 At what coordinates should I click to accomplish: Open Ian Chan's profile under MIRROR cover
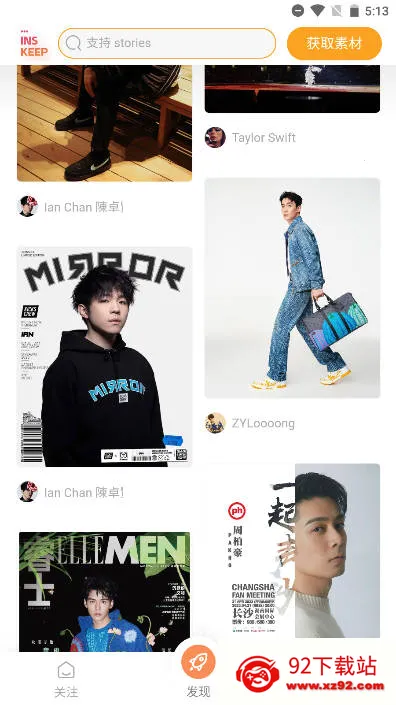pyautogui.click(x=71, y=492)
